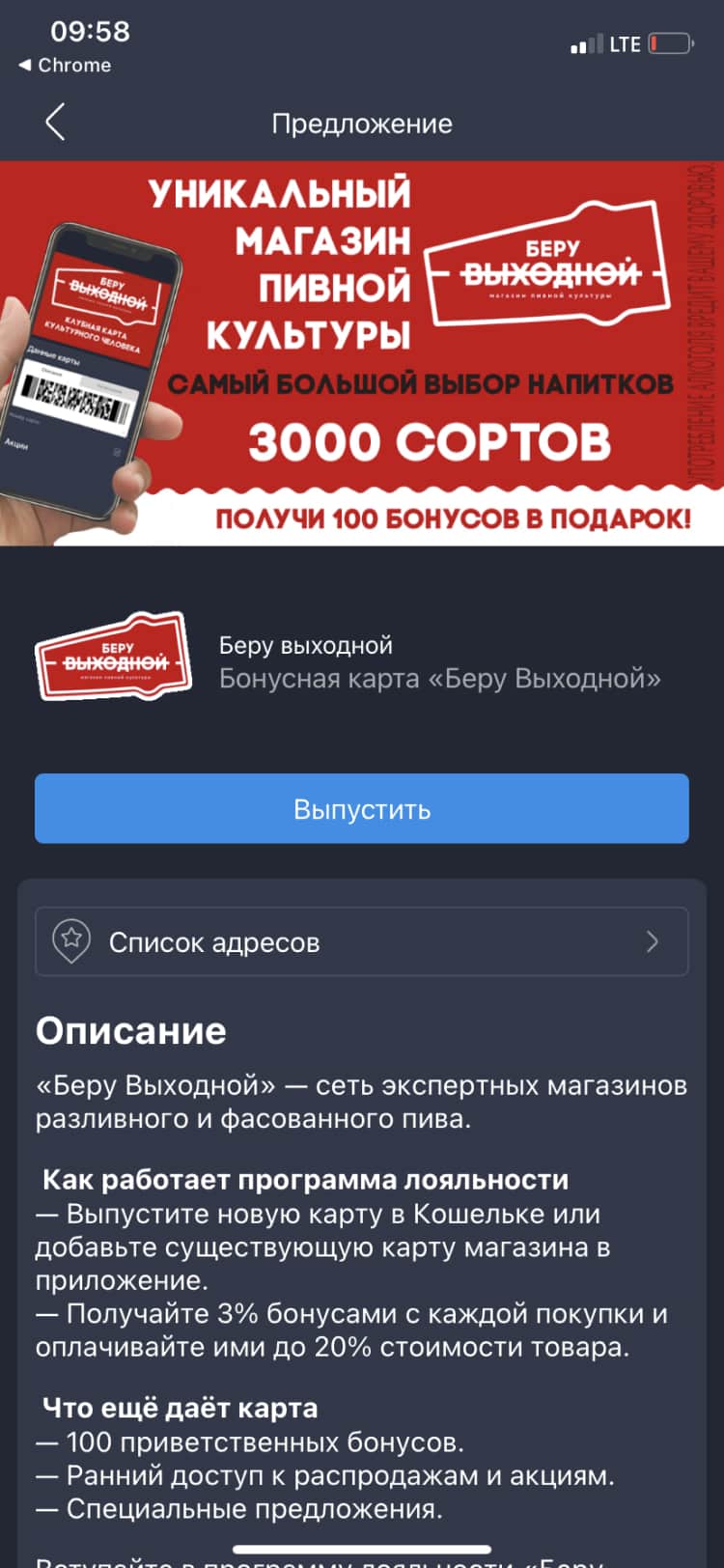
Task: Go back from the Предложение screen
Action: point(55,123)
